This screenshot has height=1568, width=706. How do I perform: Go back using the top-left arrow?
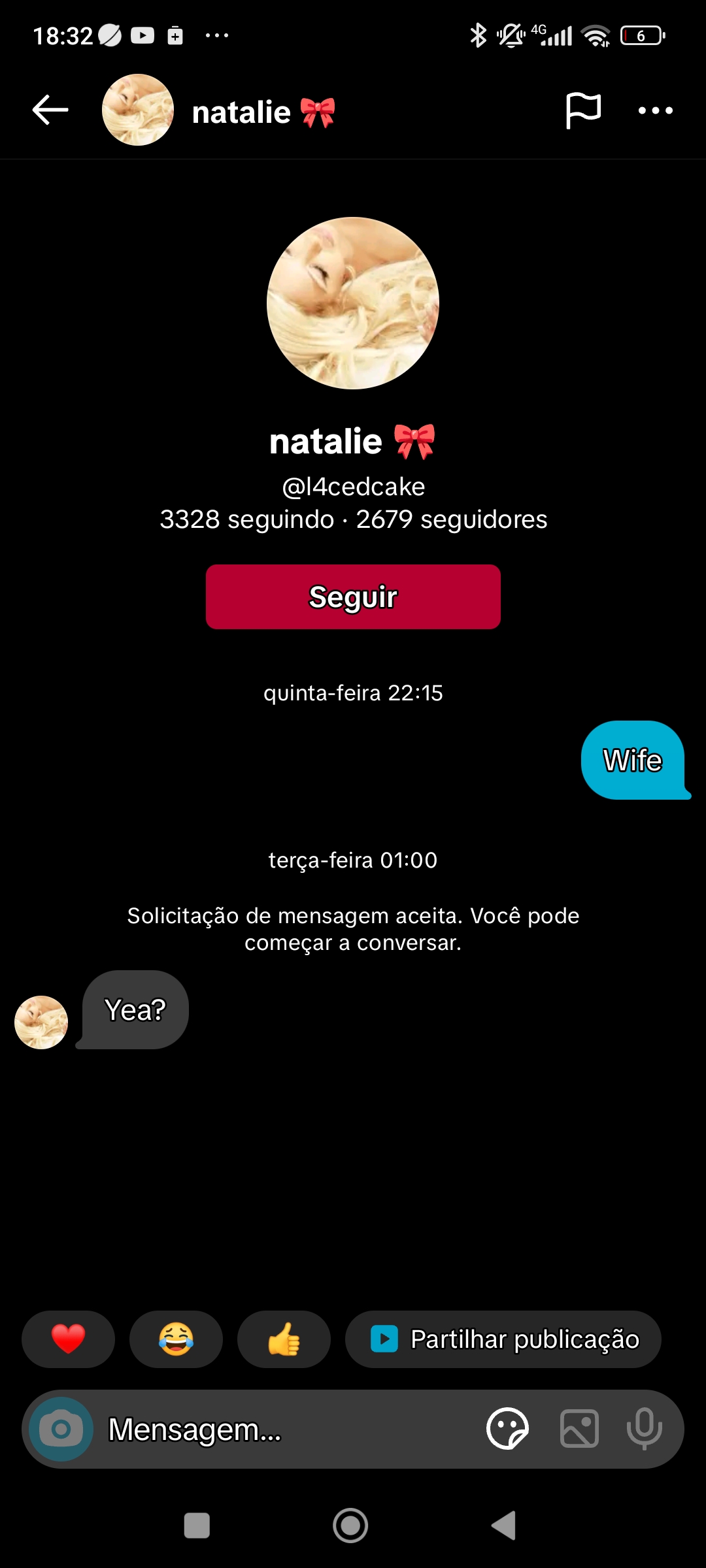tap(50, 110)
